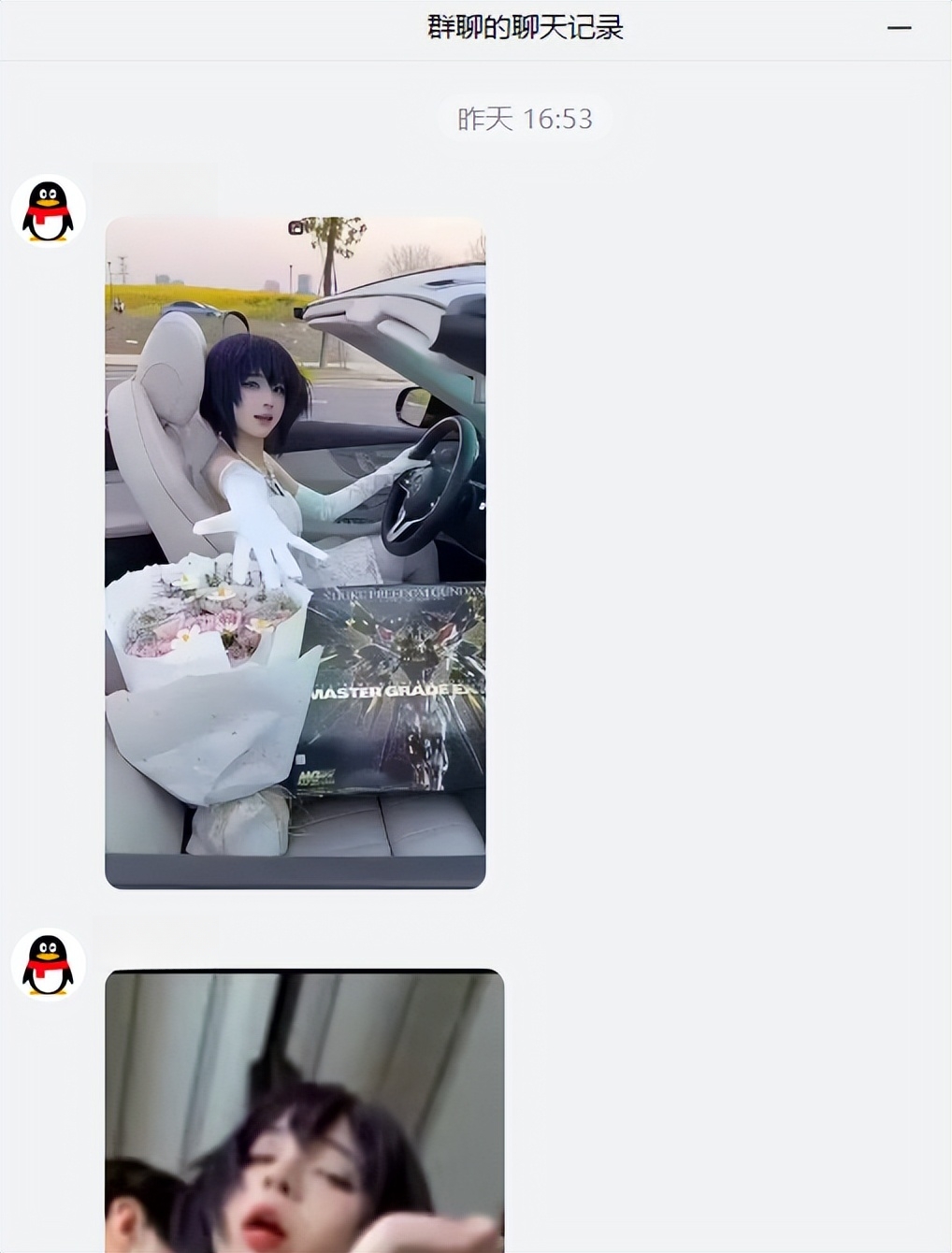
Task: Open the second image message at the bottom
Action: (304, 1111)
